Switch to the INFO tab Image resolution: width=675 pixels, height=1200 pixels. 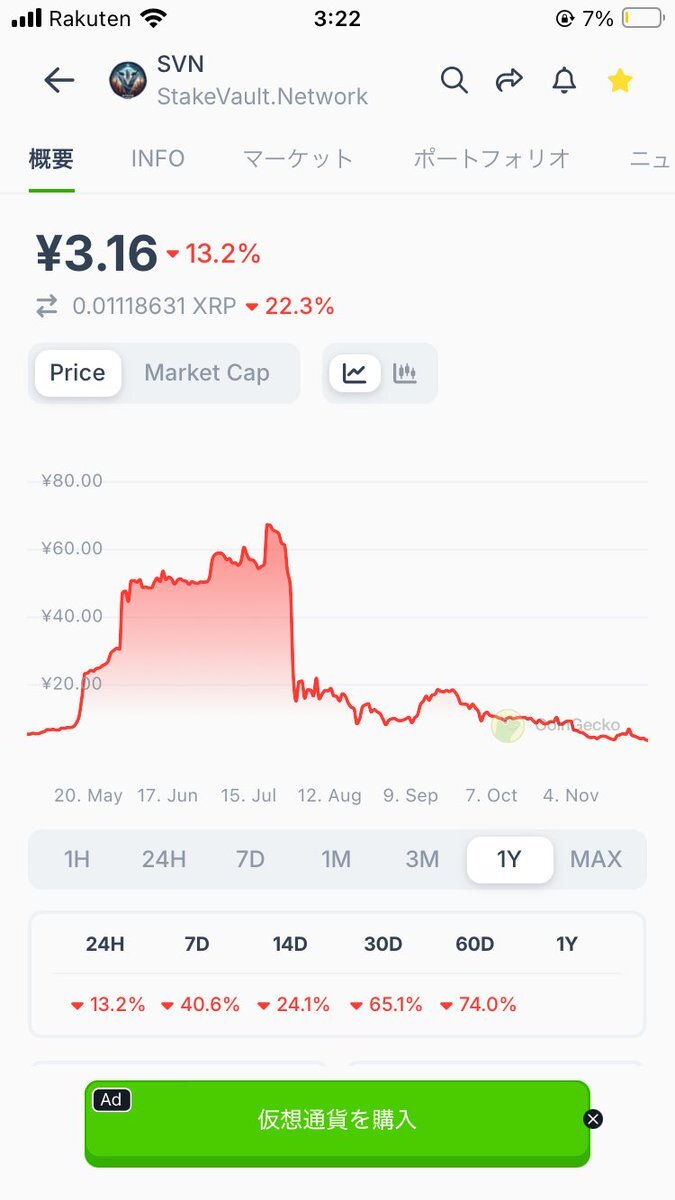[x=158, y=158]
